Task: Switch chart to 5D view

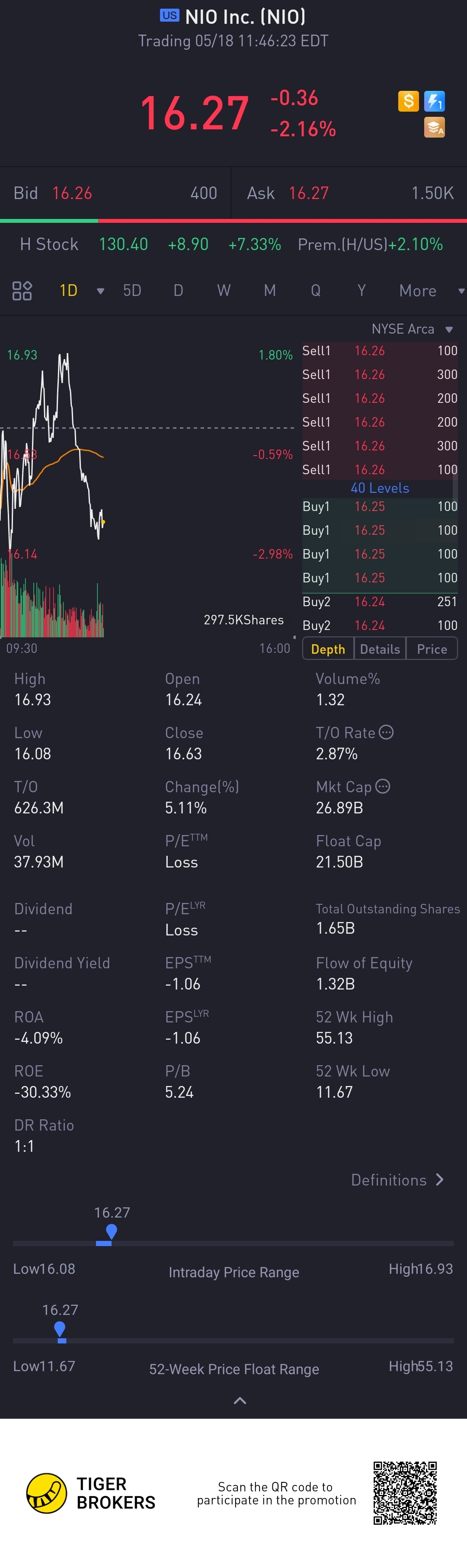Action: tap(132, 290)
